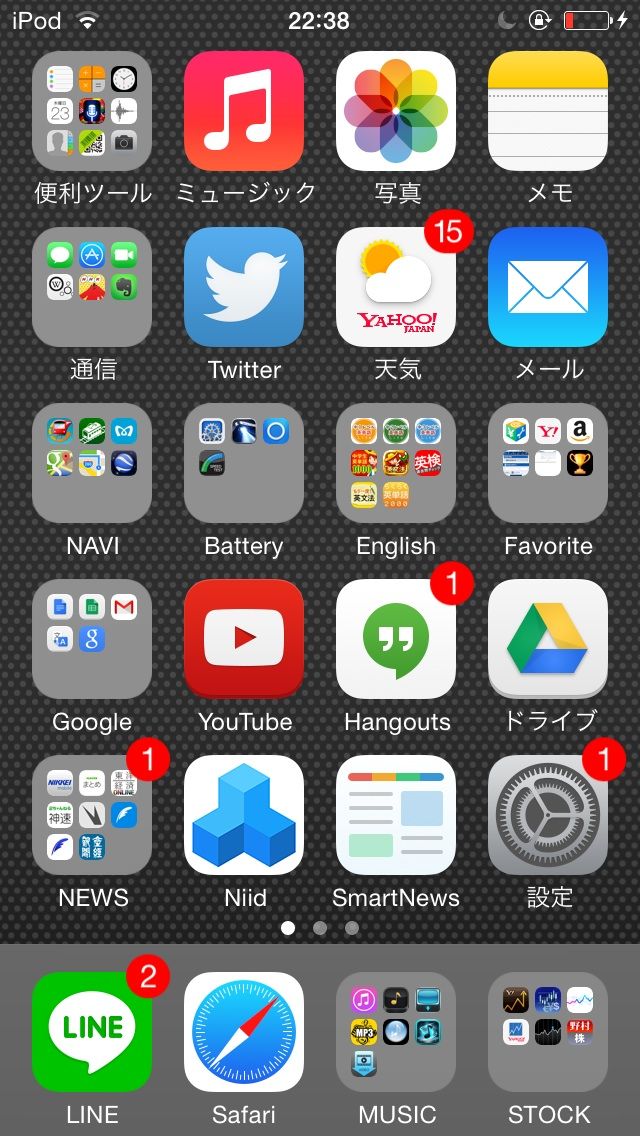Open the Battery folder
Screen dimensions: 640x1136
pyautogui.click(x=244, y=463)
